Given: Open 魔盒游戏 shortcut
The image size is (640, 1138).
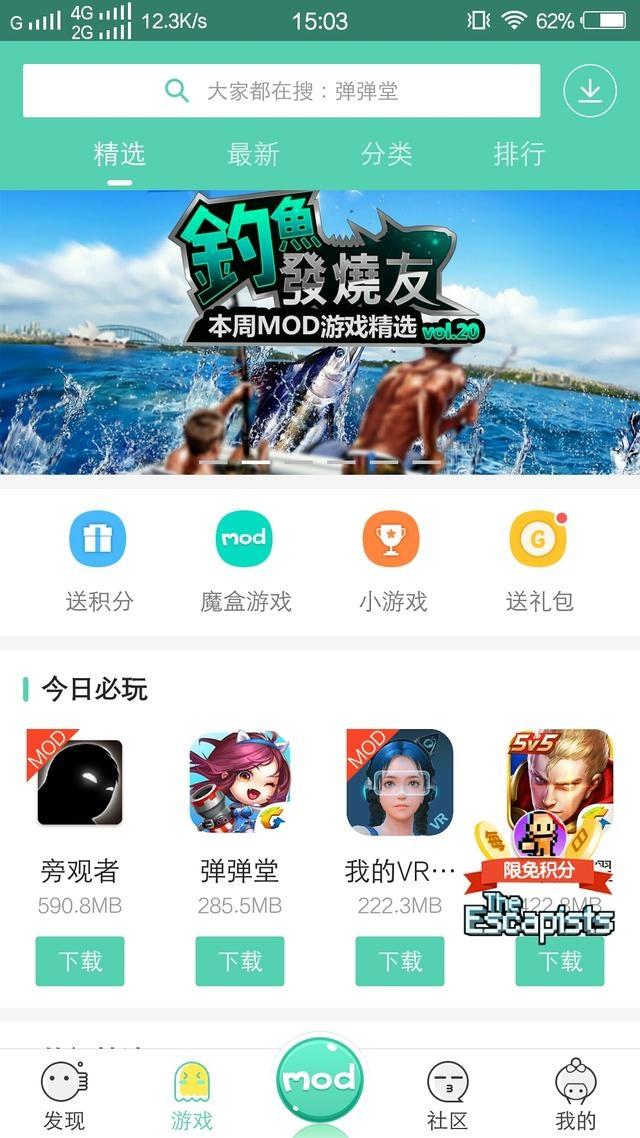Looking at the screenshot, I should click(x=245, y=560).
